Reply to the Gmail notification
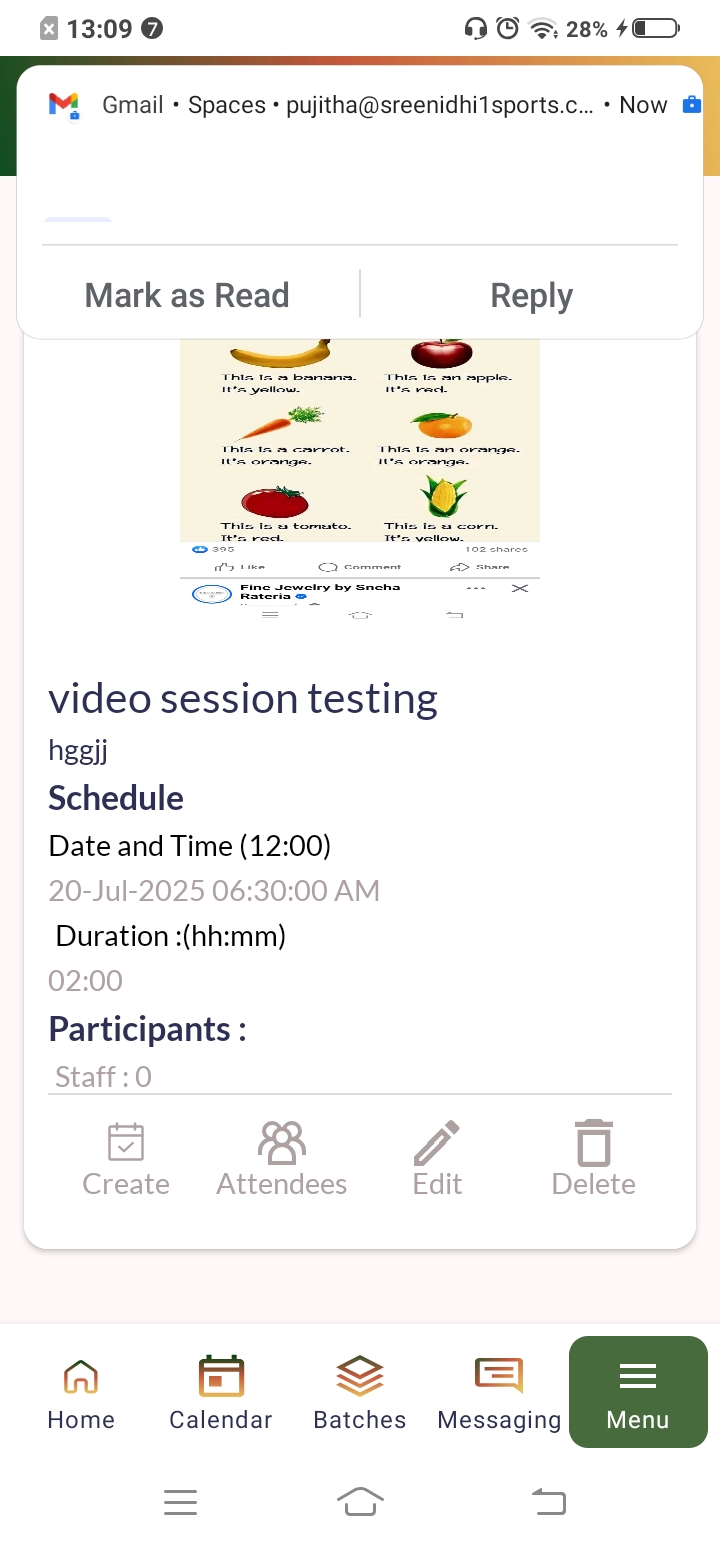Screen dimensions: 720x1544 point(531,295)
